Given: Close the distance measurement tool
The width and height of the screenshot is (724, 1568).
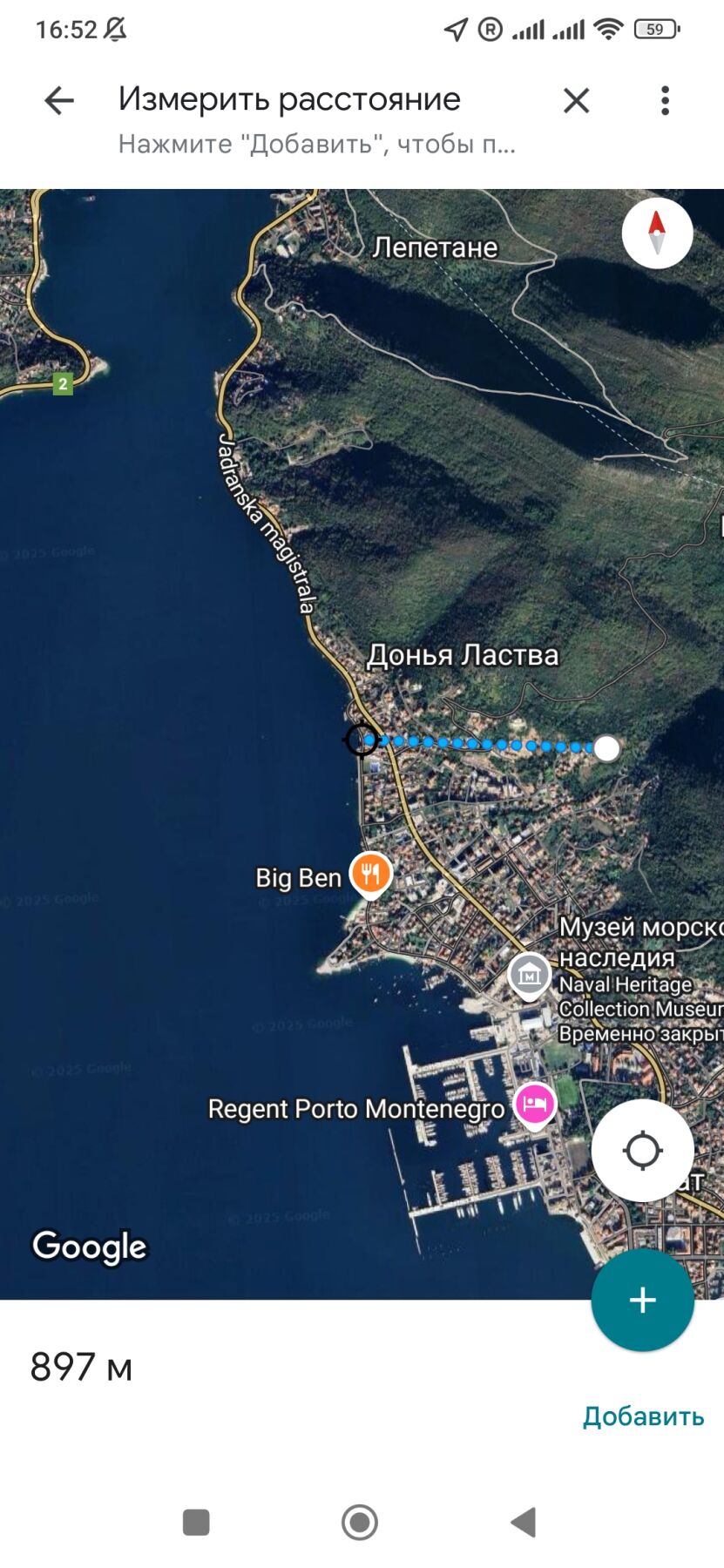Looking at the screenshot, I should point(576,101).
